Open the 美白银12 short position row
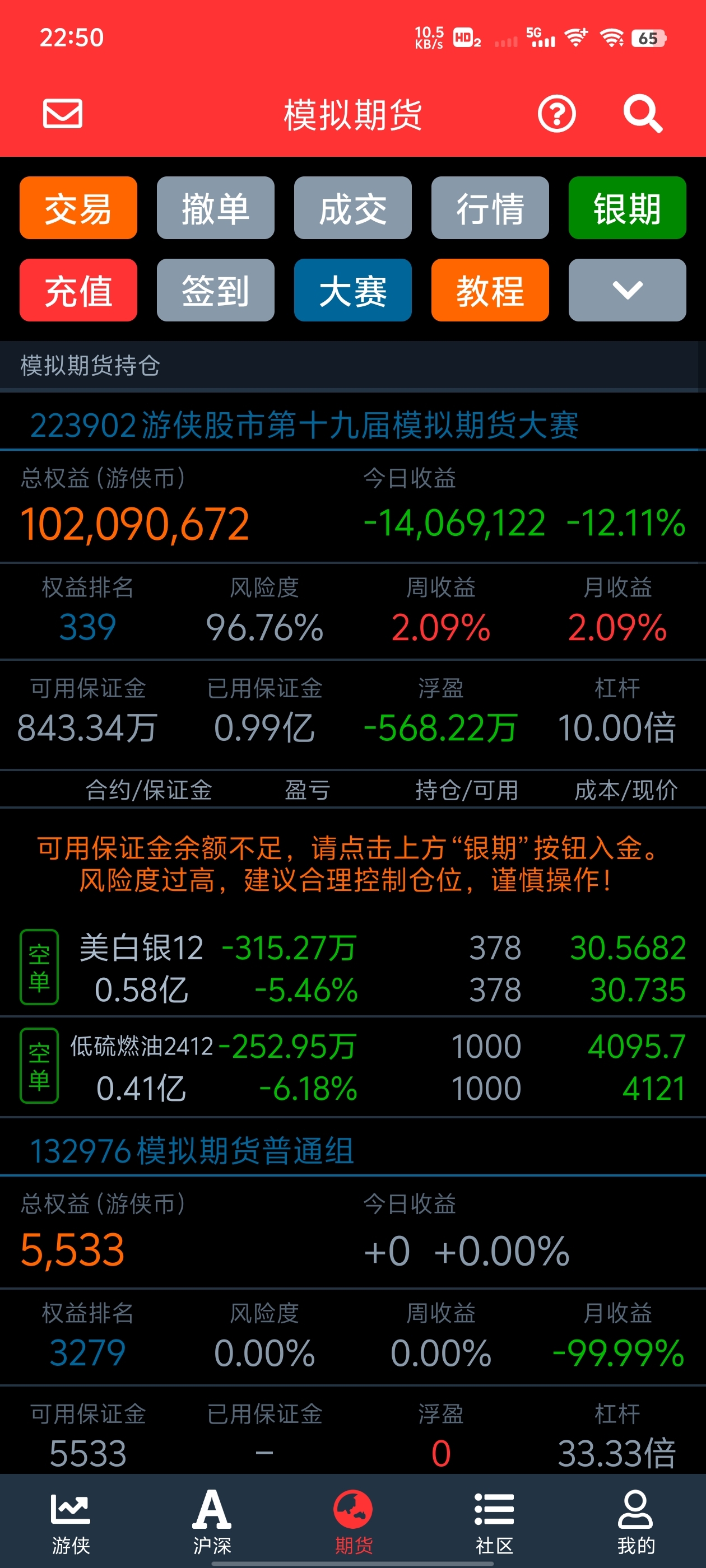 [352, 968]
